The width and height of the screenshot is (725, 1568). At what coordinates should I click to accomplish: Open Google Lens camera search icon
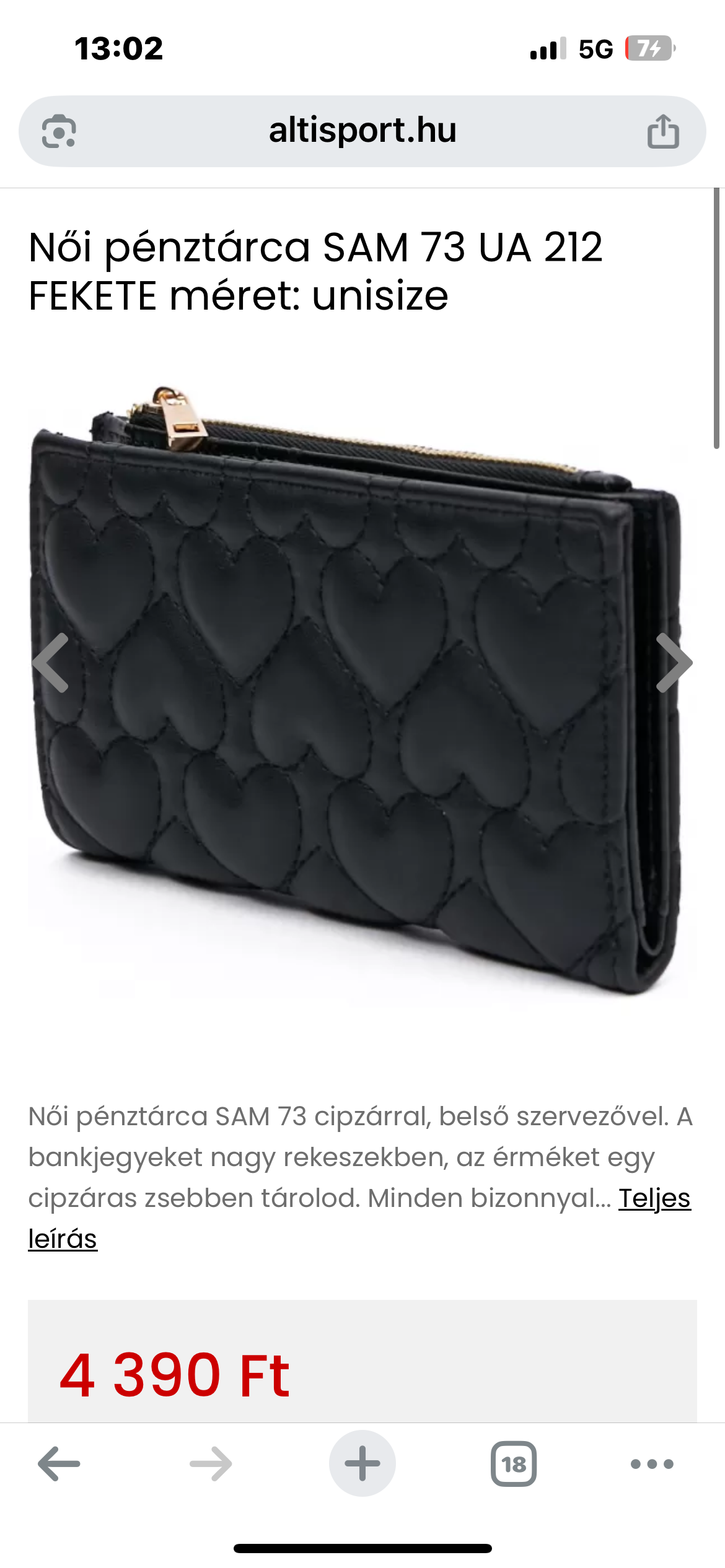pos(59,131)
